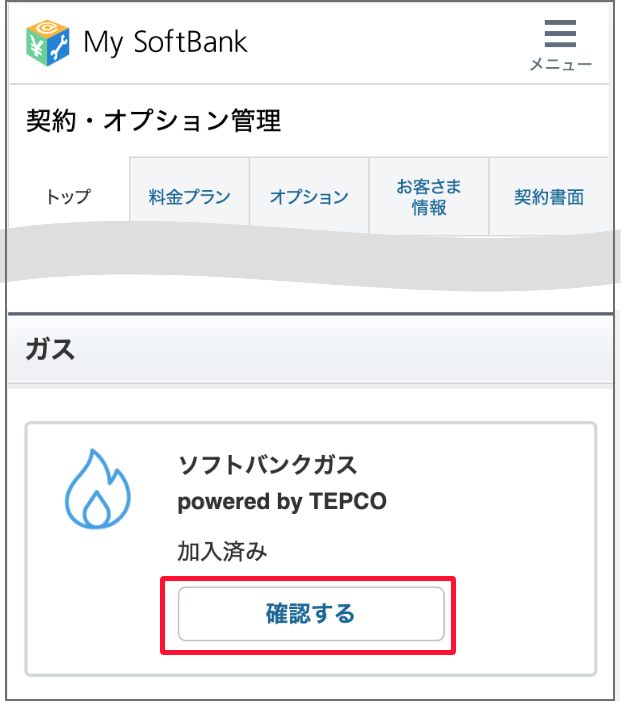Select the お客さま情報 tab
Viewport: 621px width, 701px height.
point(429,197)
